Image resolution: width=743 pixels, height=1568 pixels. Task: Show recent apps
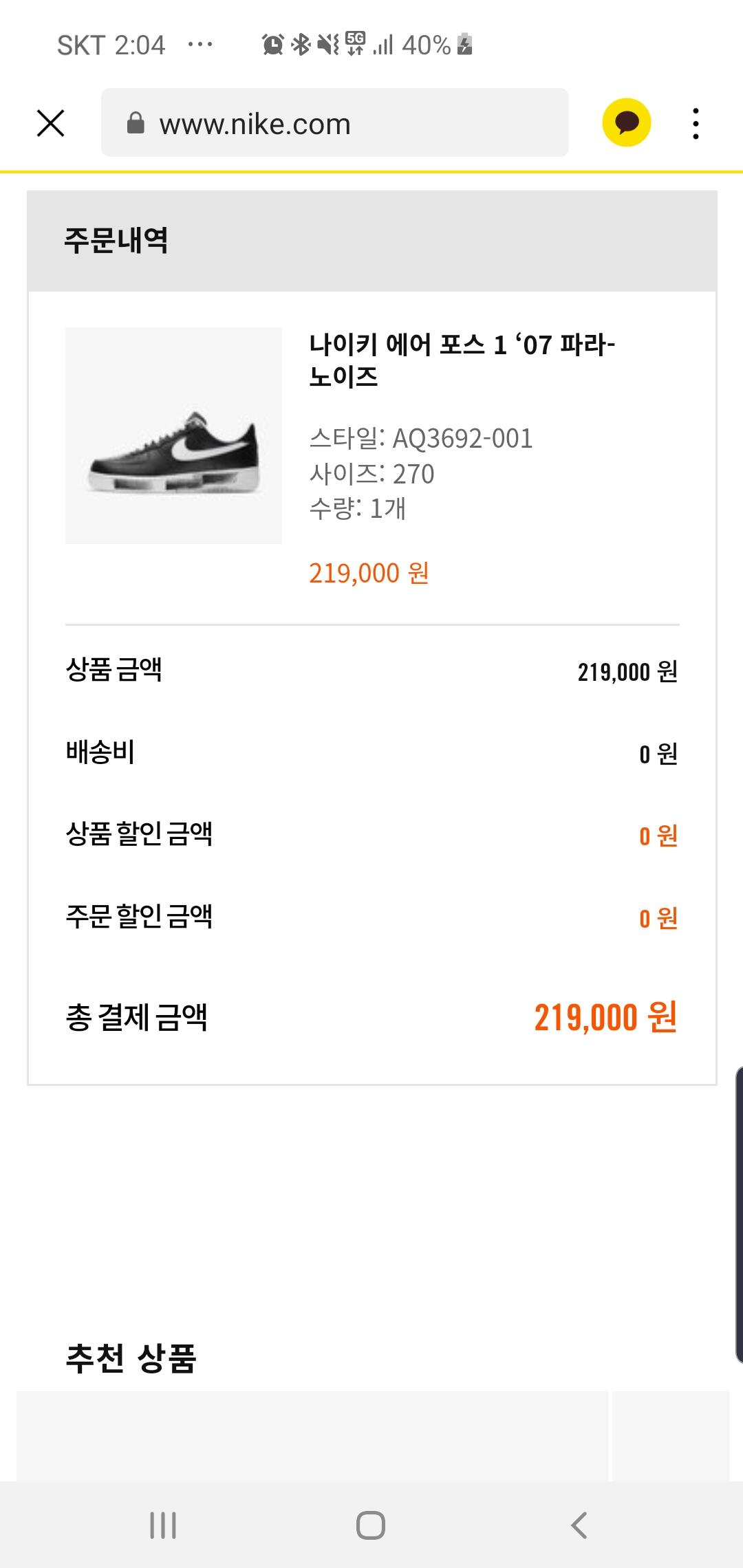click(163, 1525)
